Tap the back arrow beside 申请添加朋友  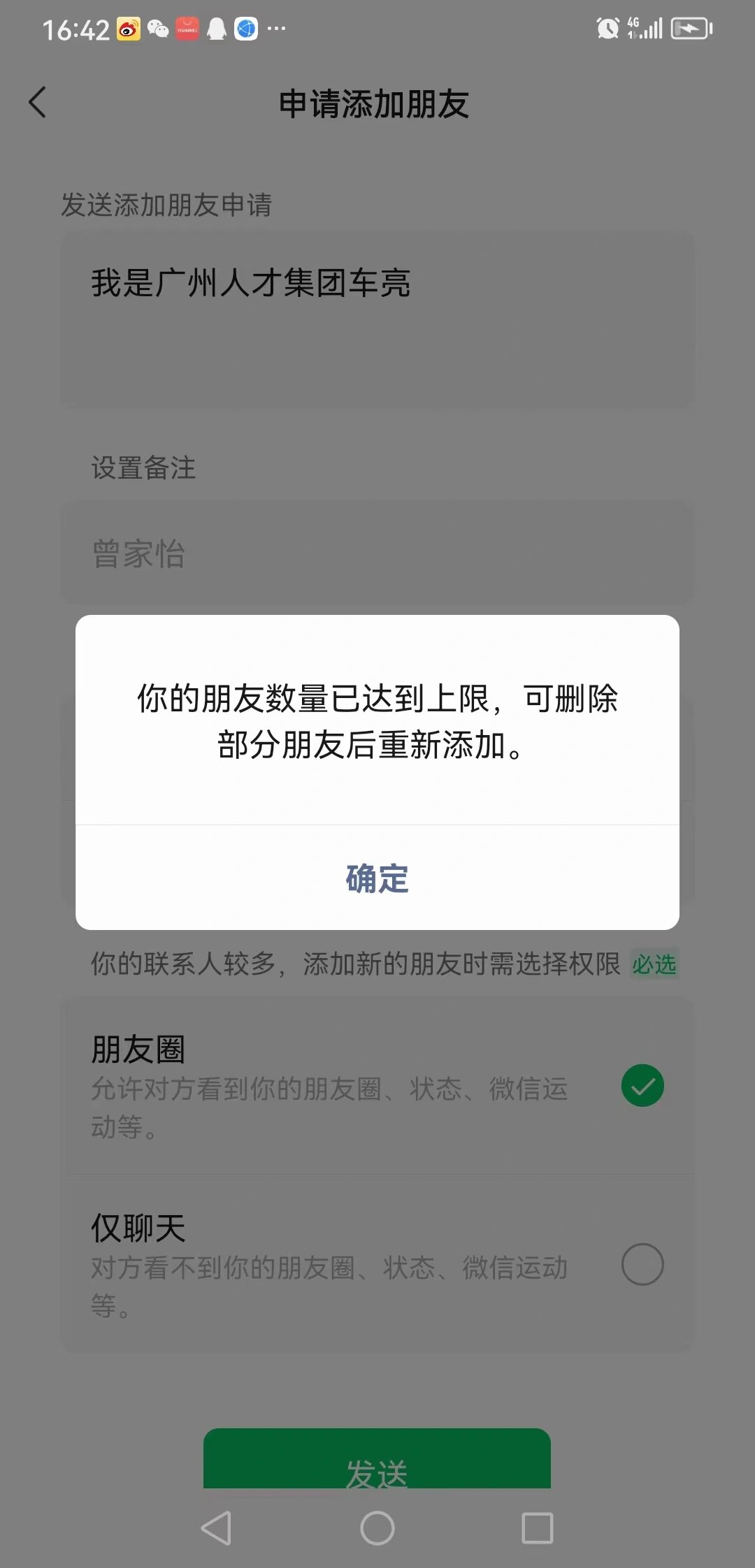(37, 103)
